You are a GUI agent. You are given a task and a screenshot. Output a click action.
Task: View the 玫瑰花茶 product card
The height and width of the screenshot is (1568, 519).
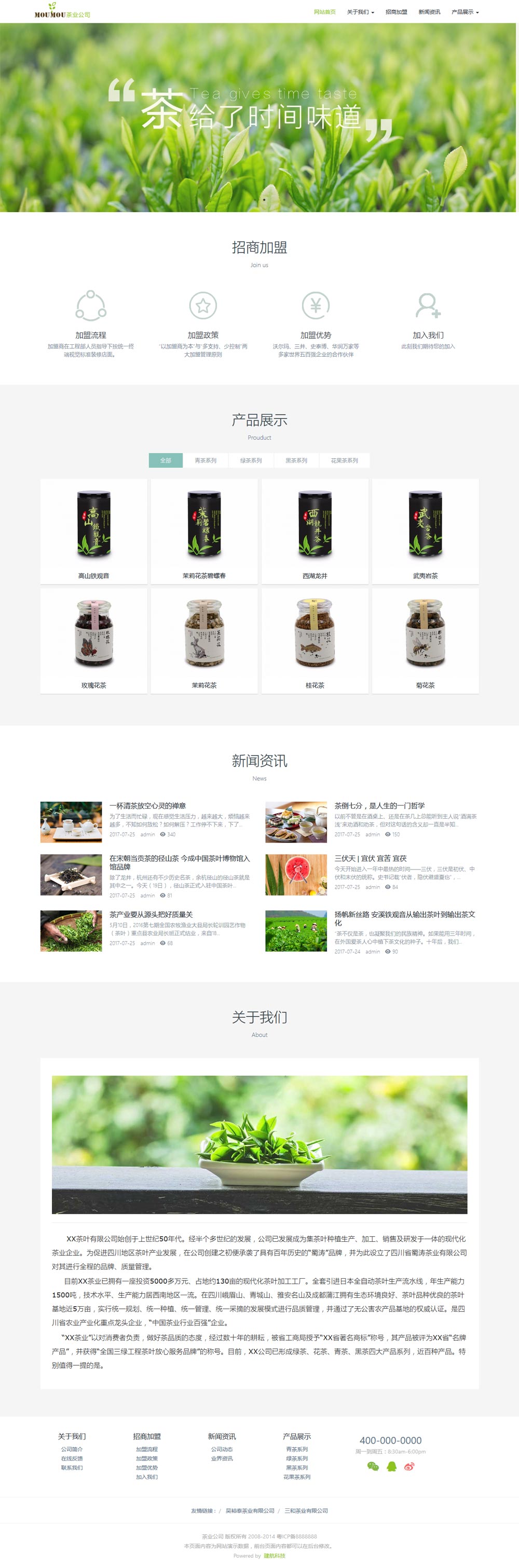(x=94, y=640)
